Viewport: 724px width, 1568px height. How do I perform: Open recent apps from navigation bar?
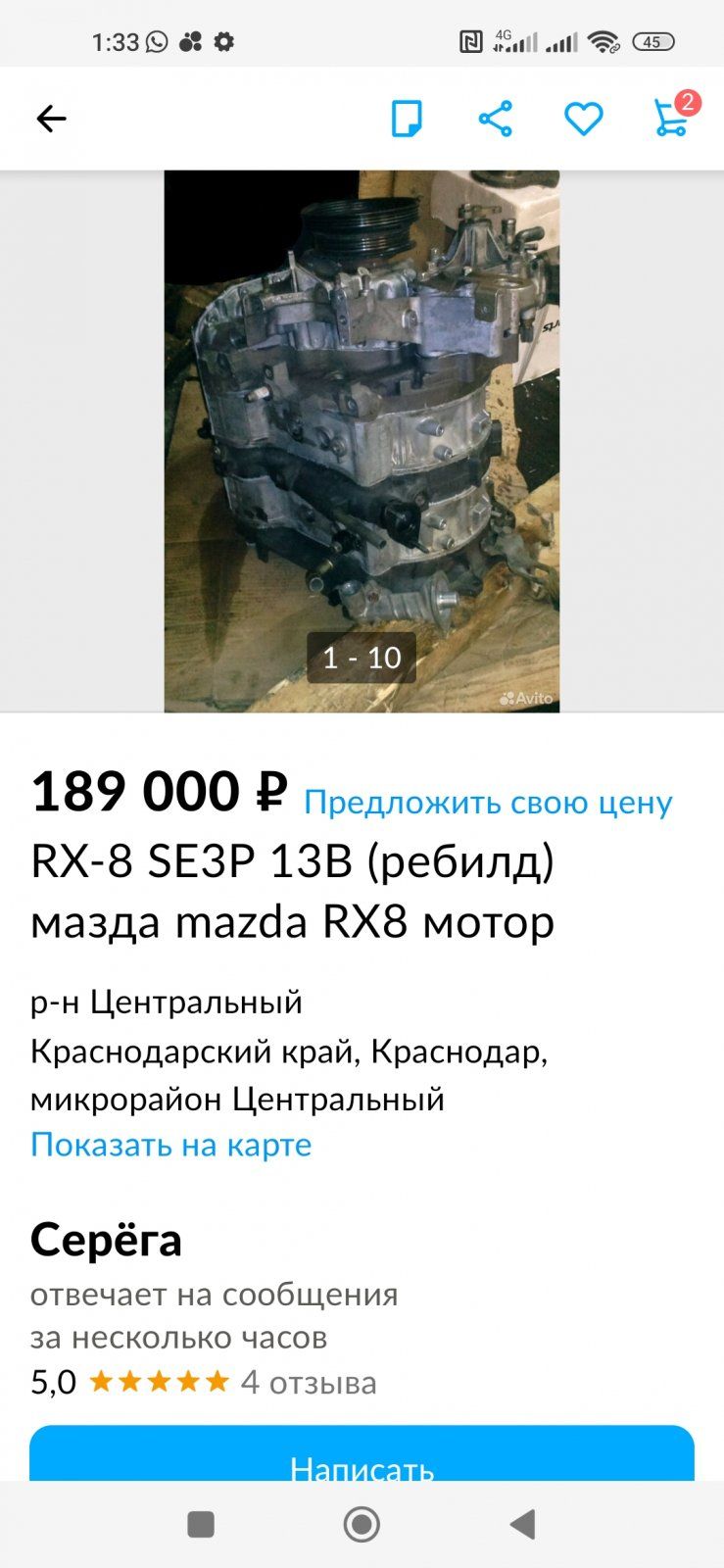click(201, 1524)
